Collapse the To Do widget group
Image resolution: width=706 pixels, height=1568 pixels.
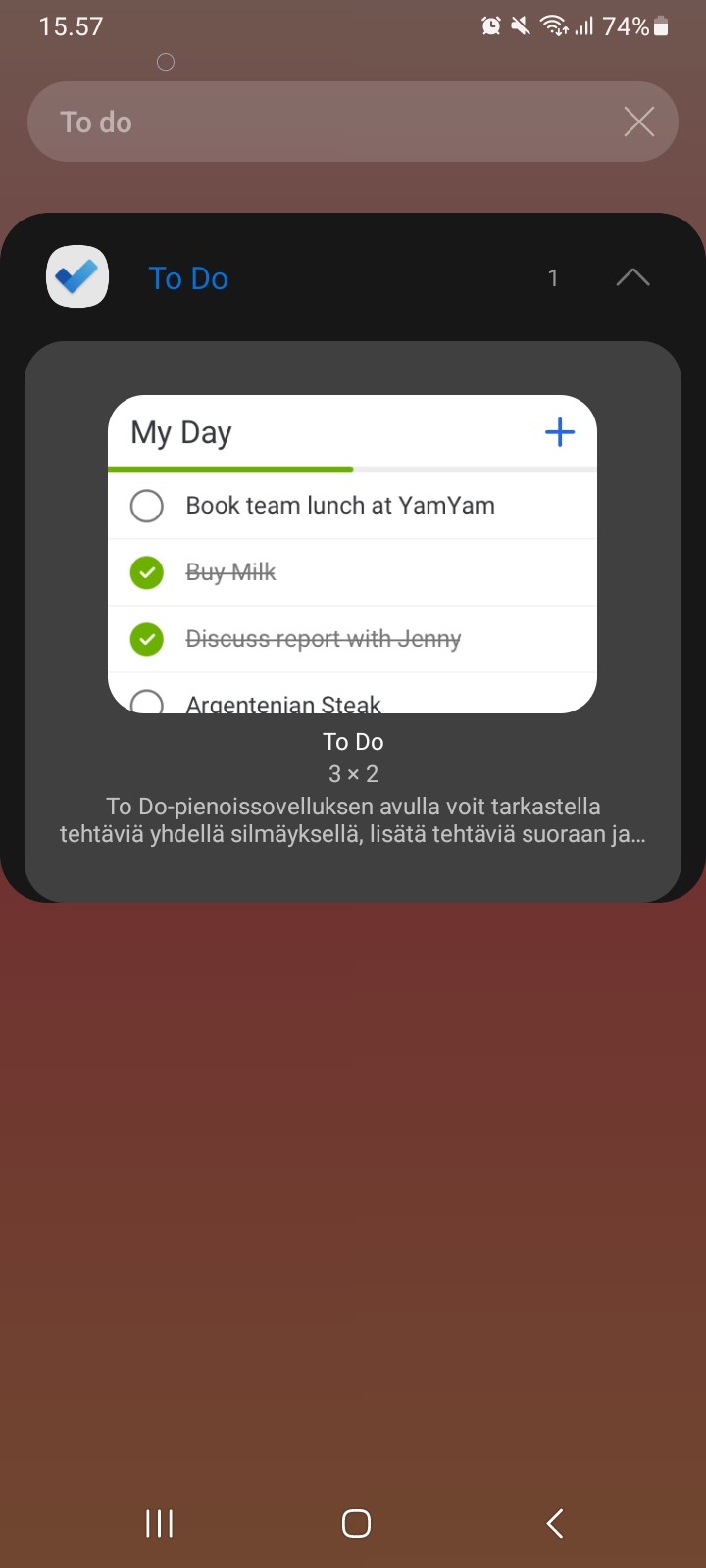point(632,278)
